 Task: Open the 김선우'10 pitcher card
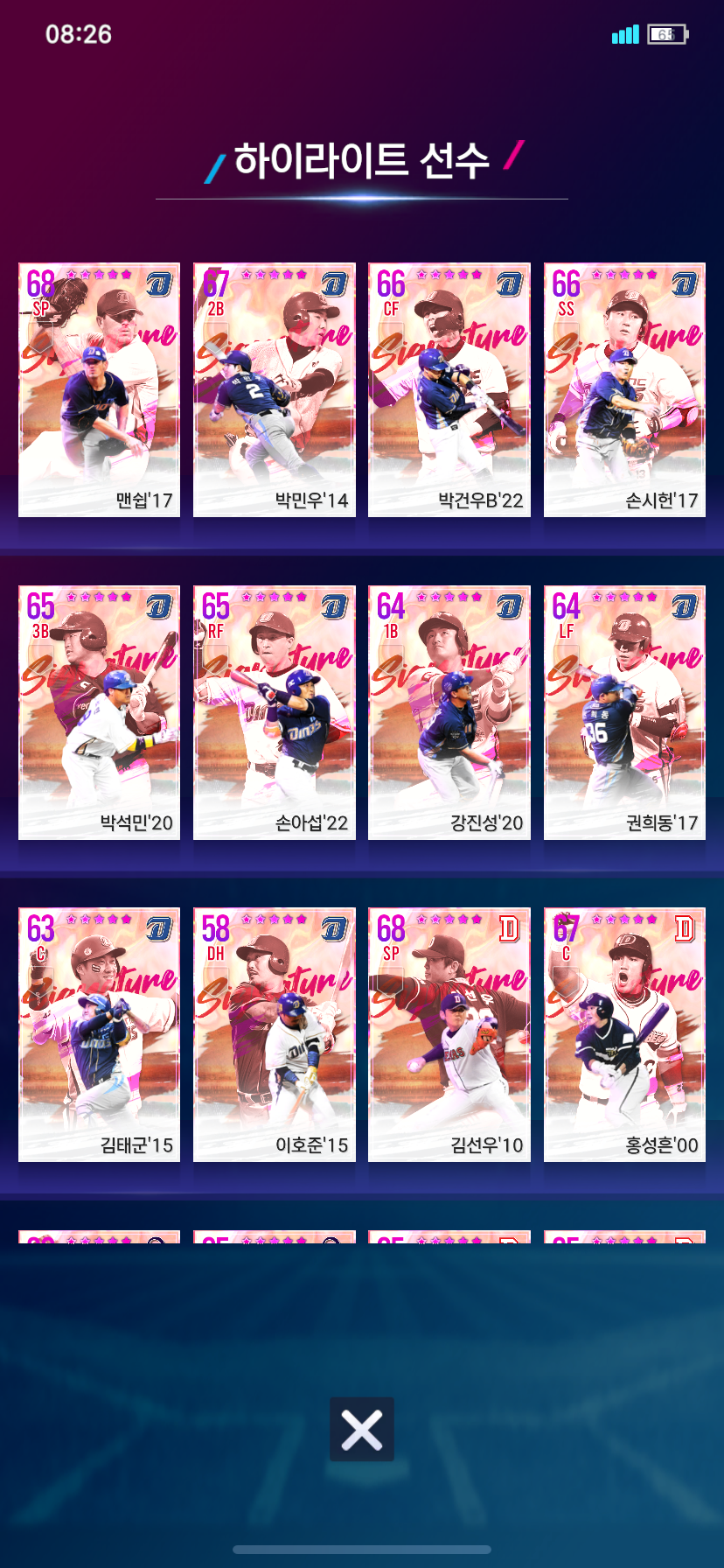pos(449,1034)
